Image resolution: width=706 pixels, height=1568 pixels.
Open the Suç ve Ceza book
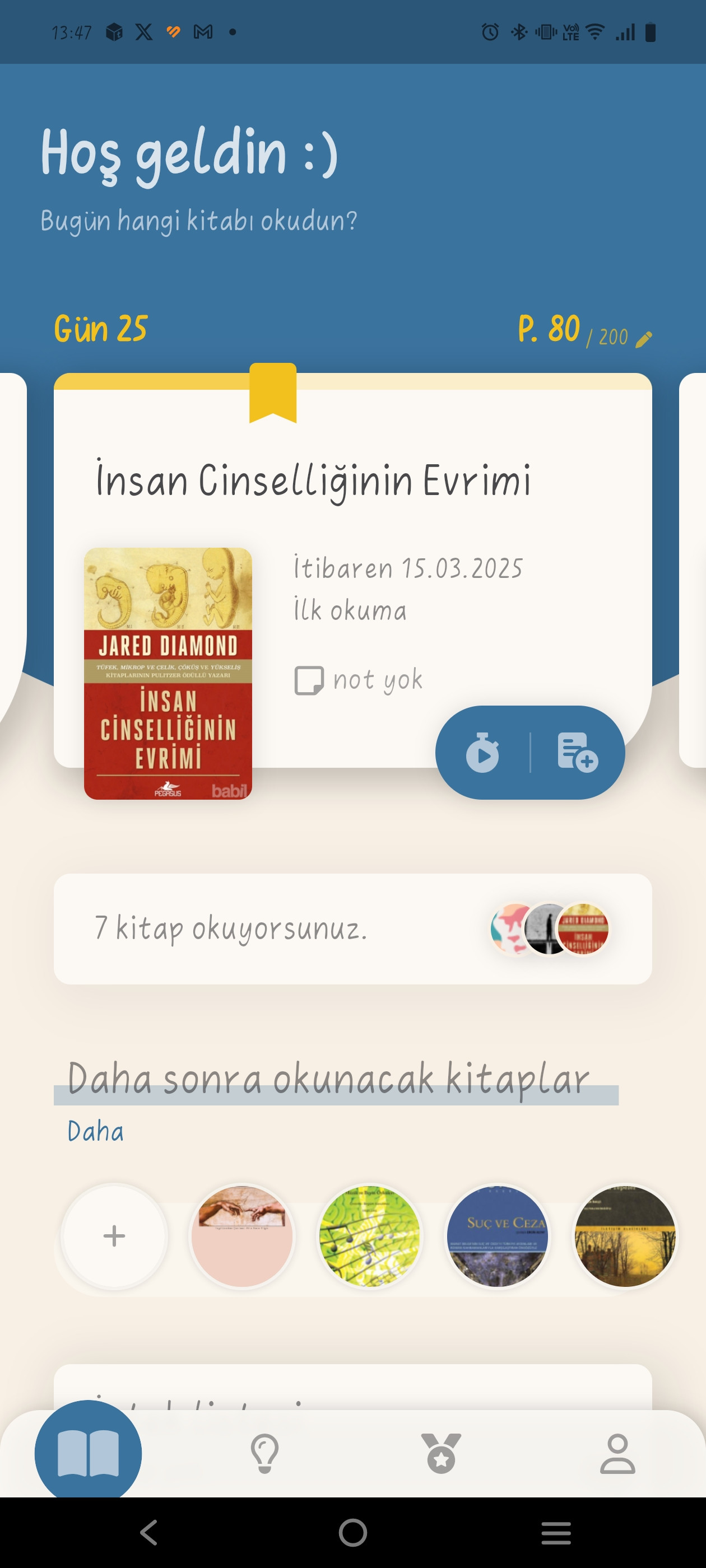[497, 1236]
